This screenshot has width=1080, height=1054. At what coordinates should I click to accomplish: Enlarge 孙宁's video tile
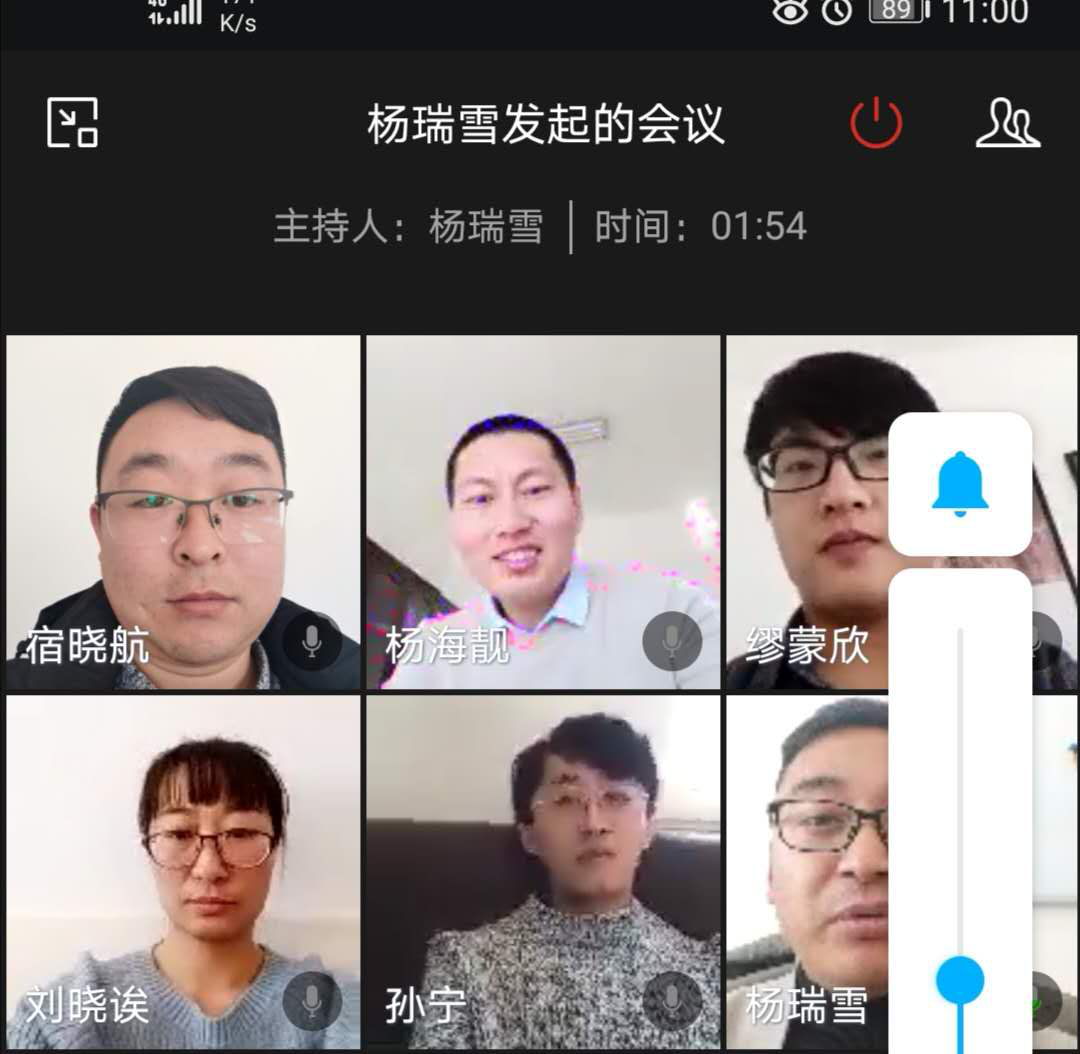[543, 860]
